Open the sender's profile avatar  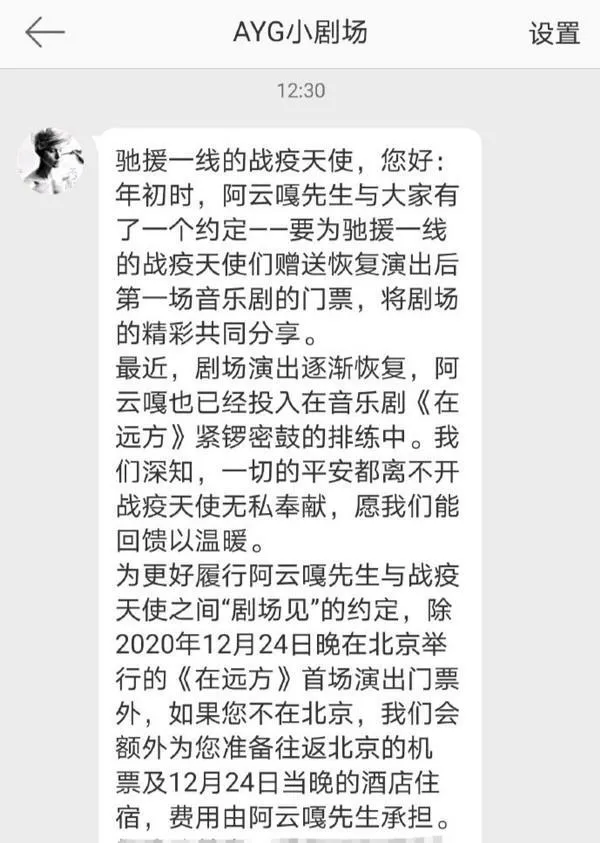50,160
